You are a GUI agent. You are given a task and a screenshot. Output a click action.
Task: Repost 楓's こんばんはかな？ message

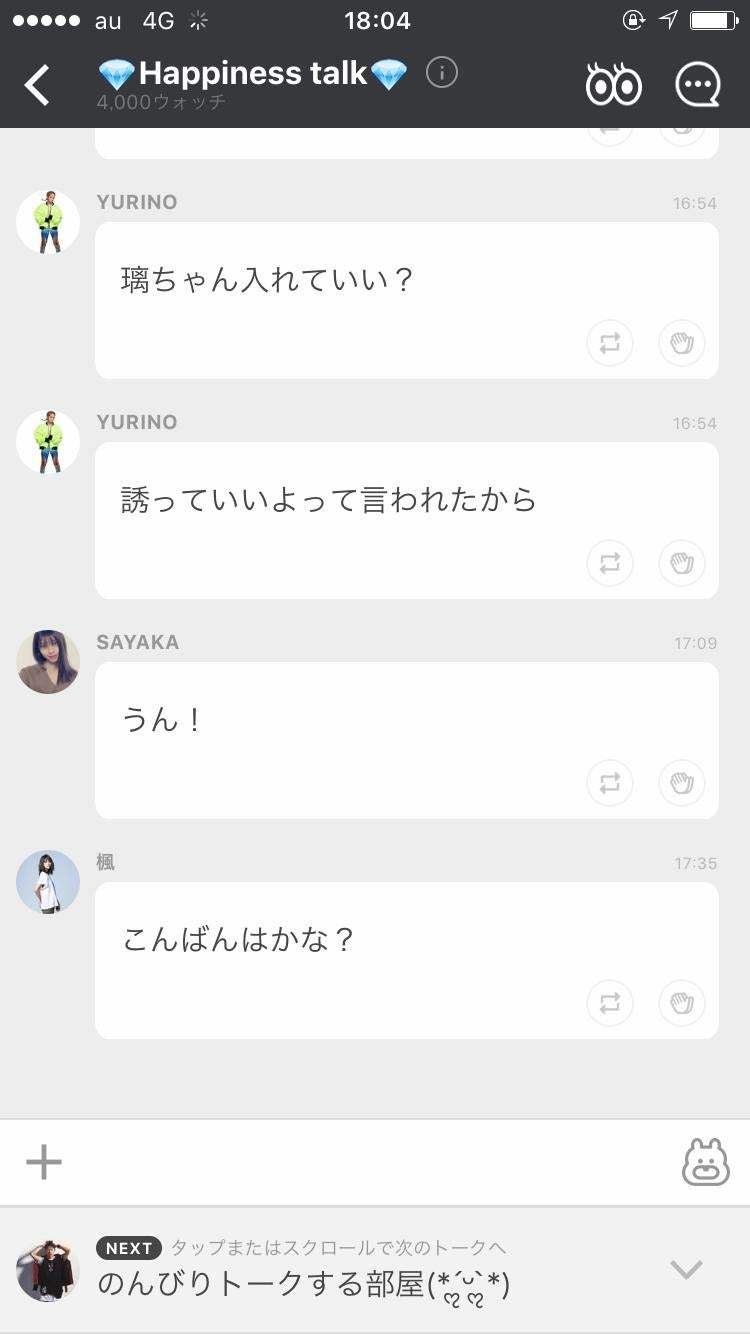pyautogui.click(x=610, y=1003)
